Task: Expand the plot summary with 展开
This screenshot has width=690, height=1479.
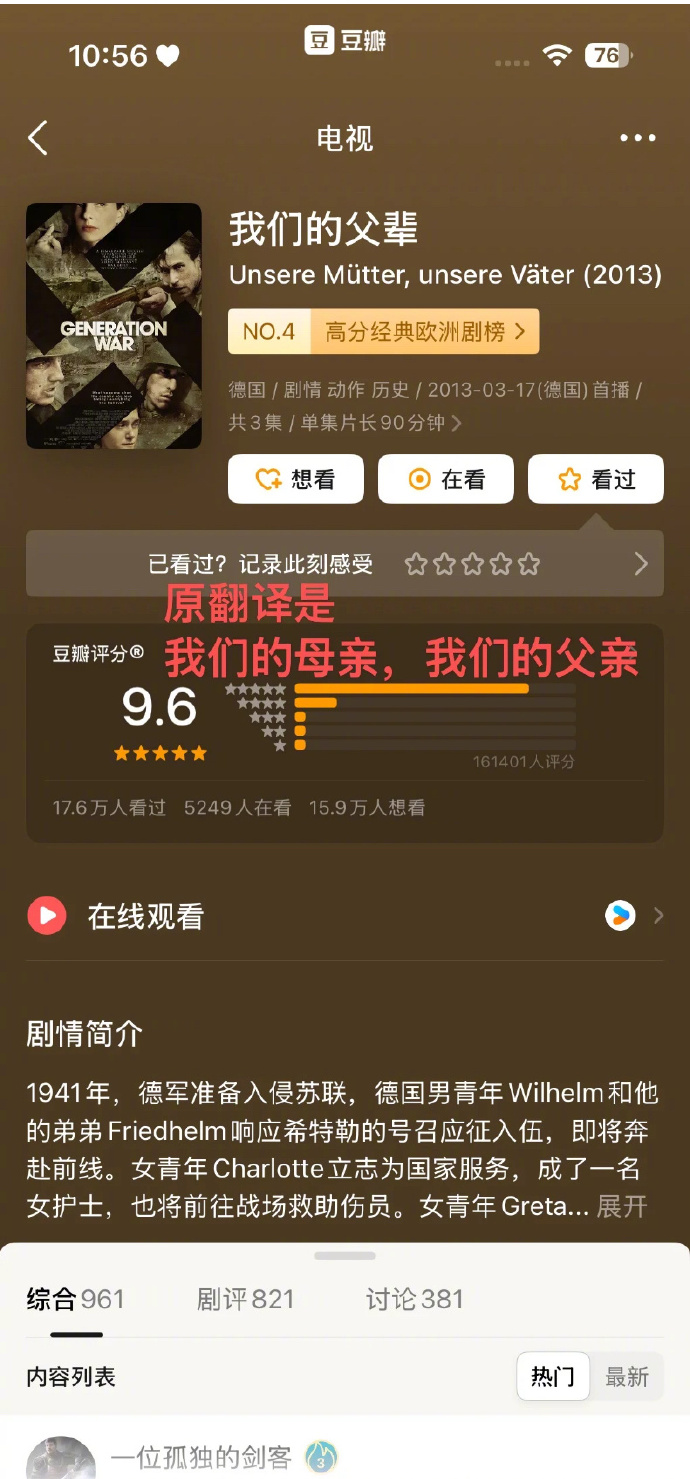Action: coord(622,1206)
